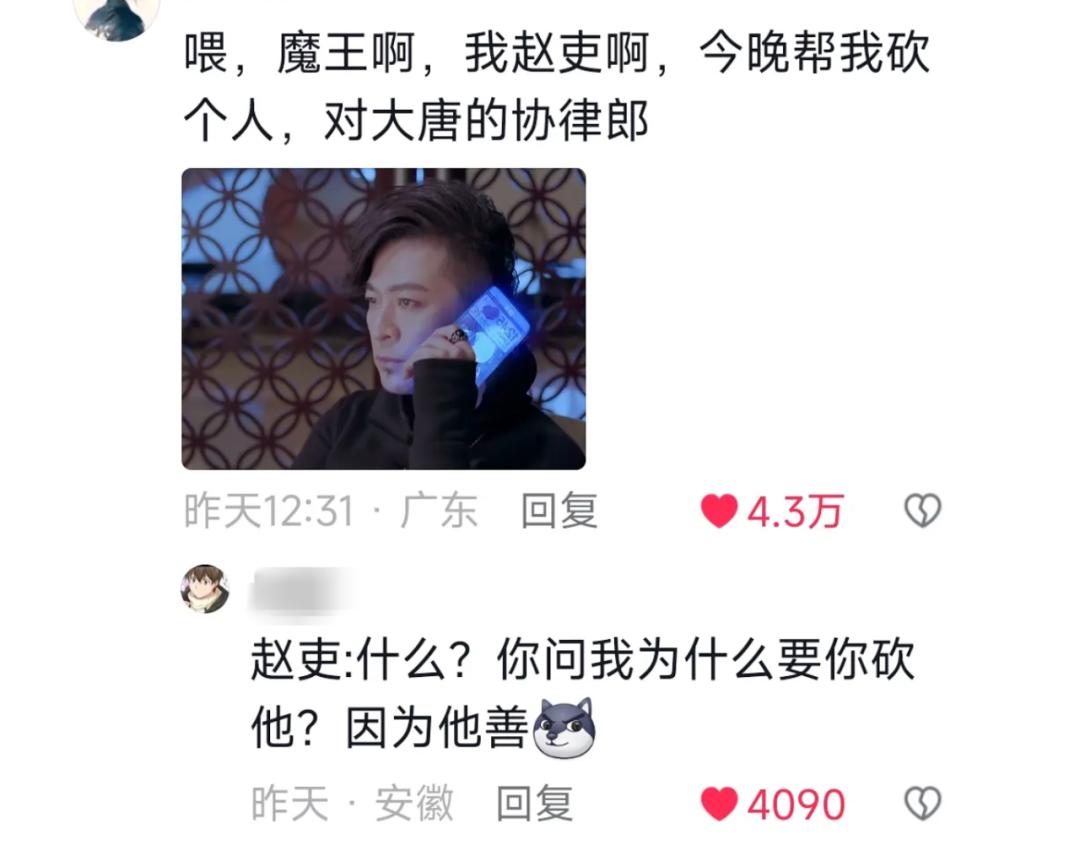Like the comment with 4.3万 likes
Image resolution: width=1080 pixels, height=856 pixels.
point(719,512)
